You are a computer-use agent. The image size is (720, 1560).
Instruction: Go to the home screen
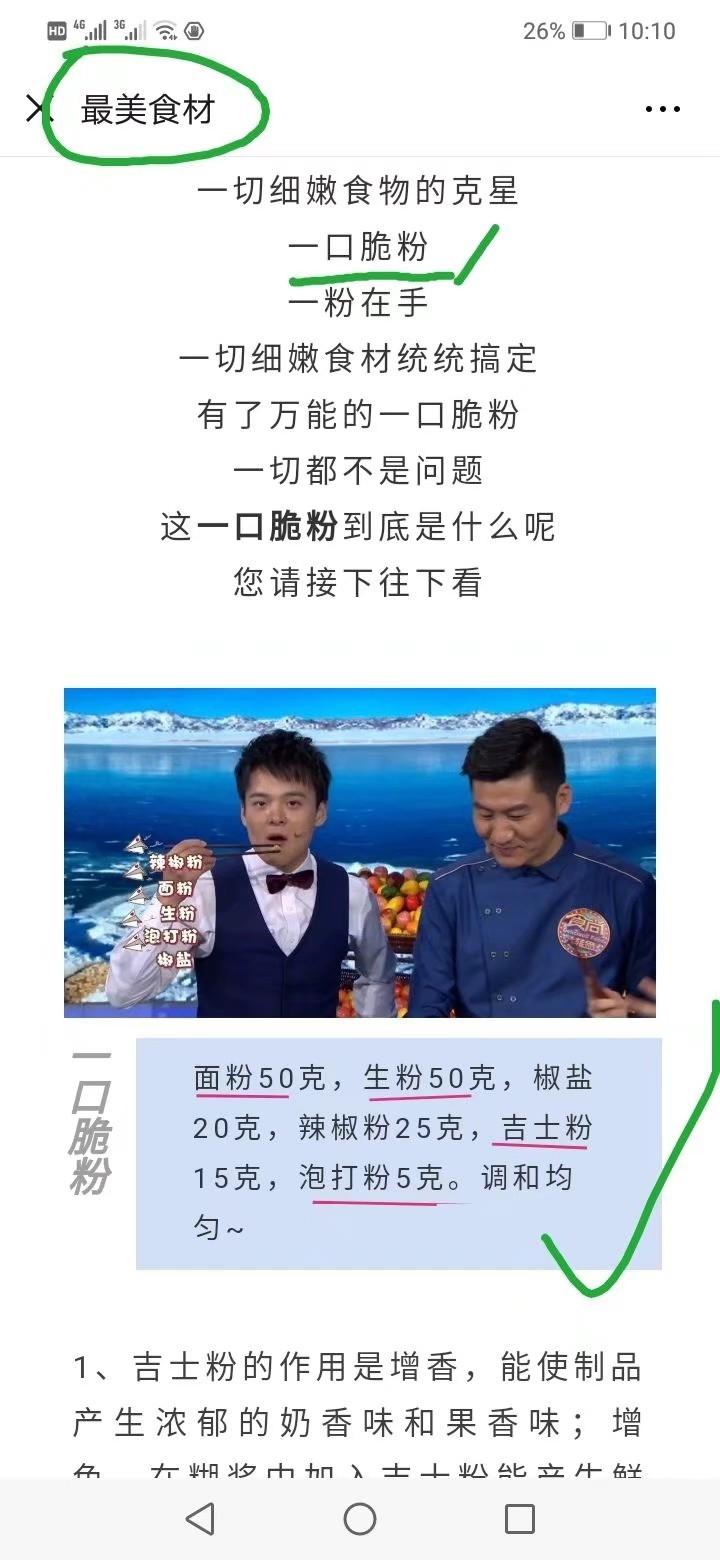360,1519
